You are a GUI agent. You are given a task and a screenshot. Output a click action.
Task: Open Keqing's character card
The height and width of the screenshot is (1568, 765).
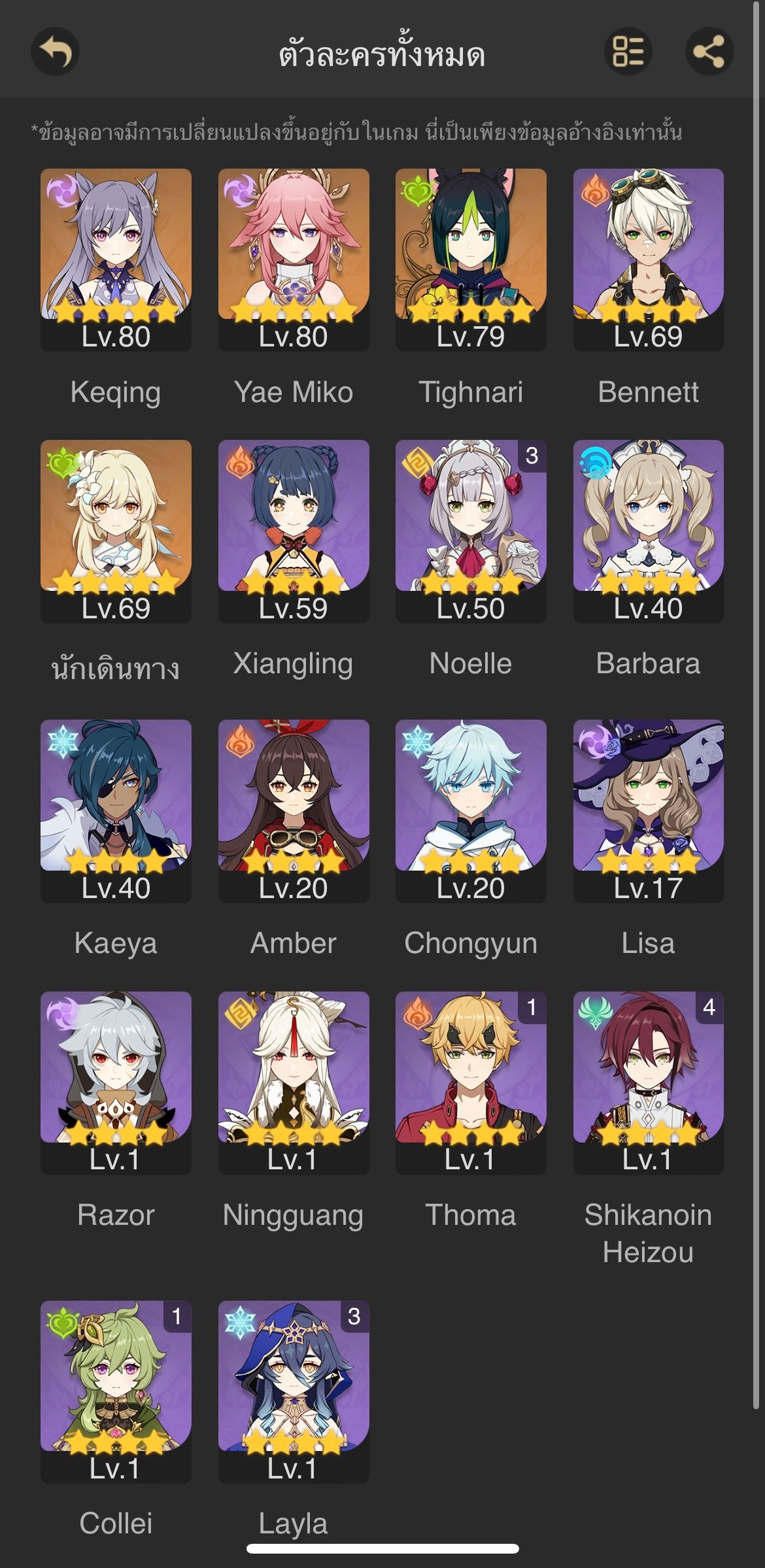116,259
